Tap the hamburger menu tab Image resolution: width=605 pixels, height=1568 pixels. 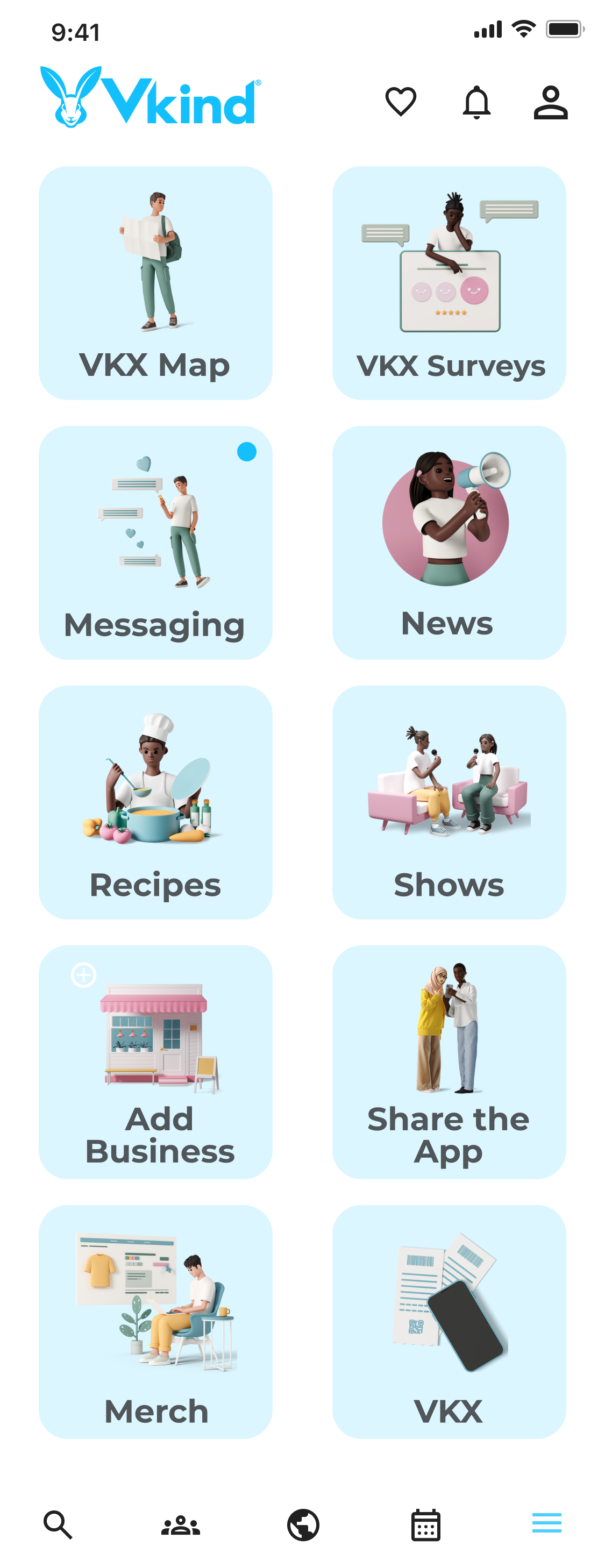(x=546, y=1522)
